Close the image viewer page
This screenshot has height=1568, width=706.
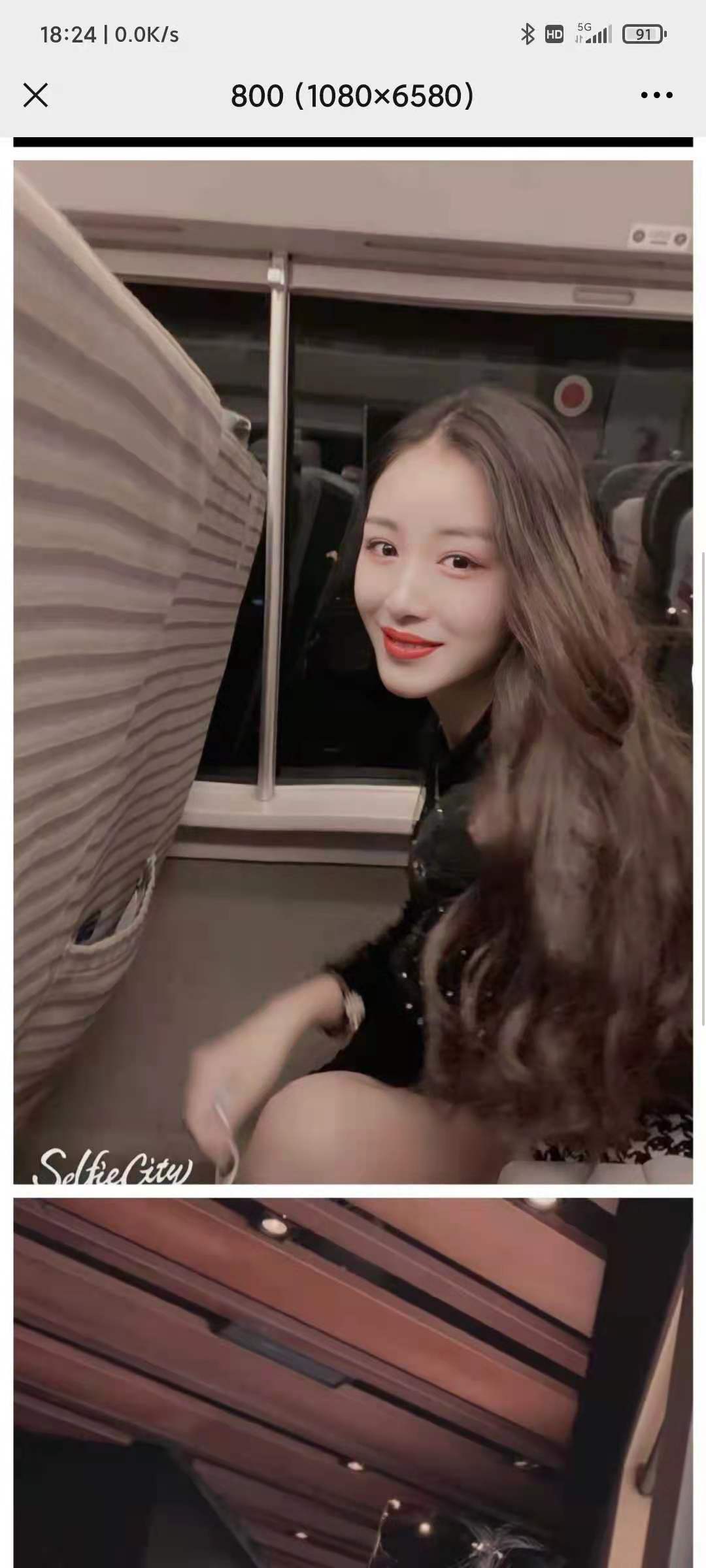pos(36,95)
